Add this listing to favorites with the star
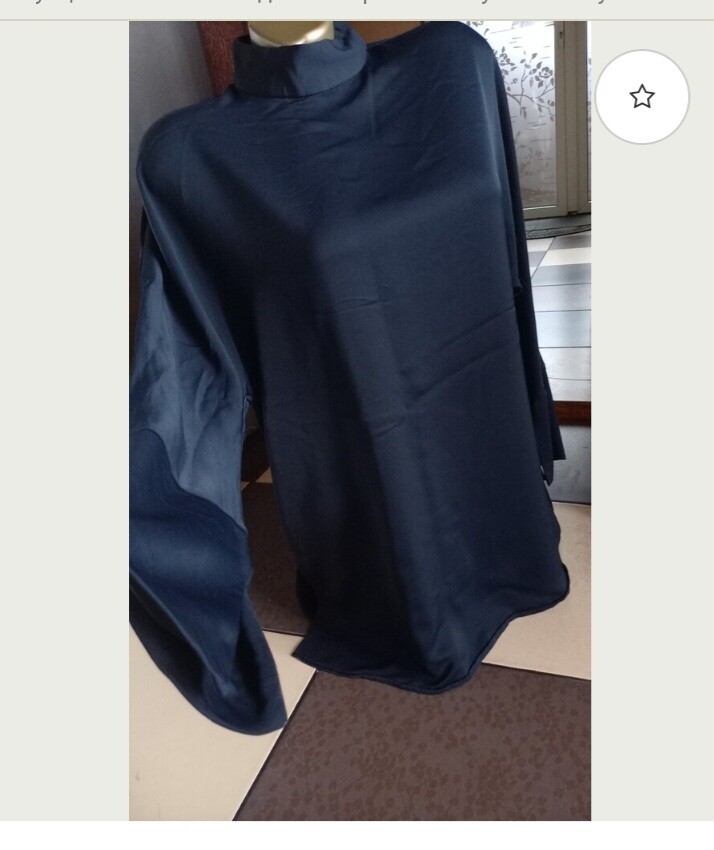The height and width of the screenshot is (850, 714). tap(642, 97)
